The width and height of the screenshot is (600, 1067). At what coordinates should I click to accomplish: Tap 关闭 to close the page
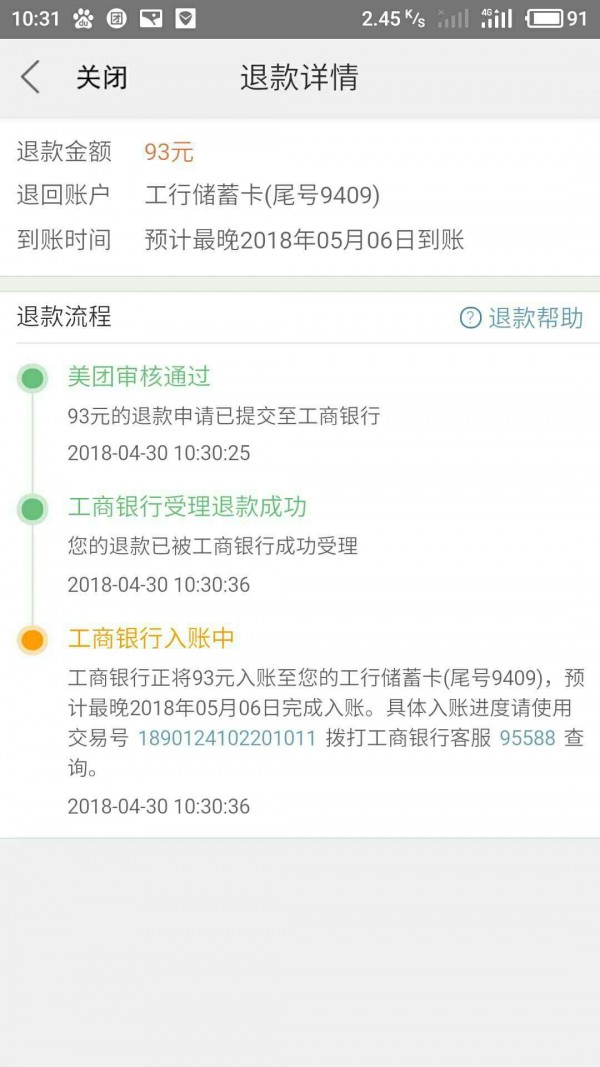coord(101,78)
